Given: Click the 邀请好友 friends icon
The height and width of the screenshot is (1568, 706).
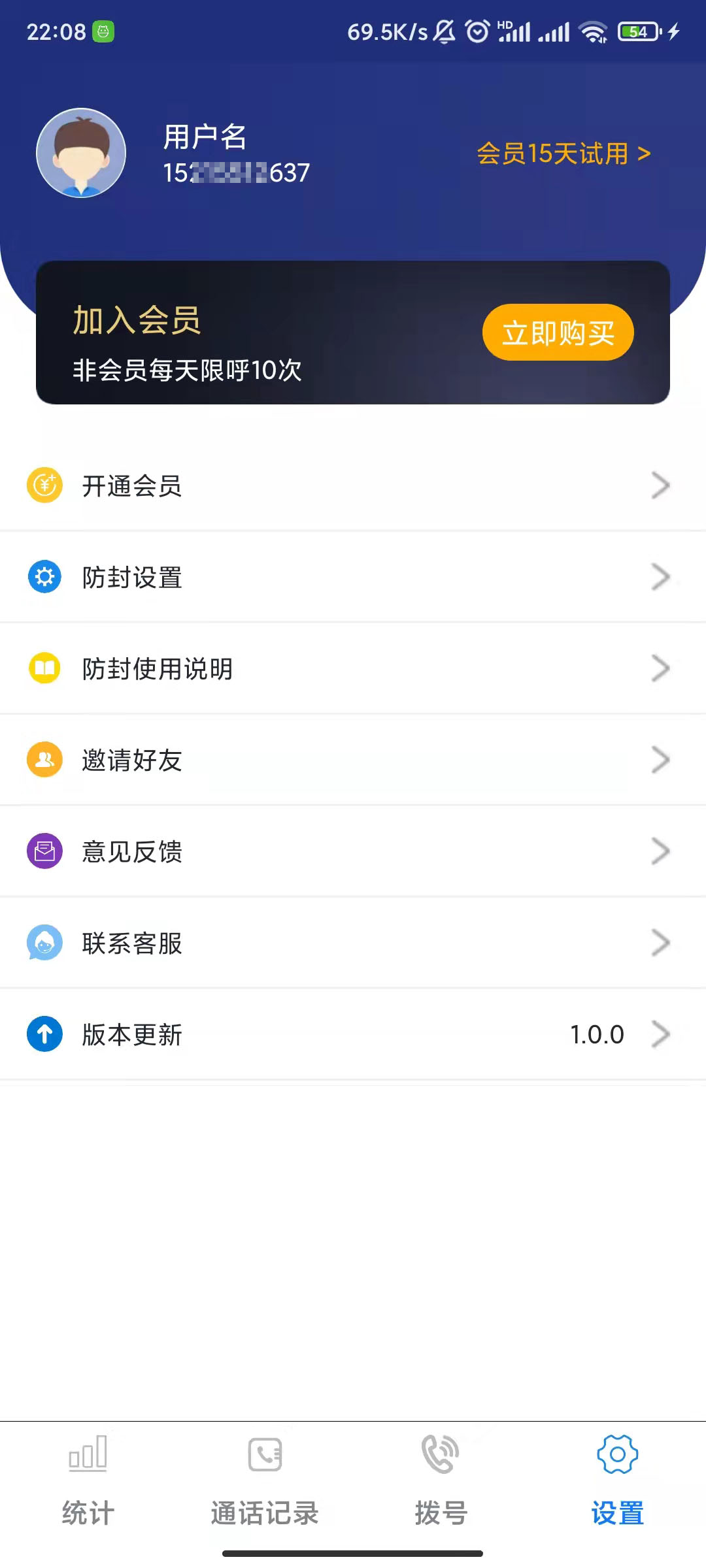Looking at the screenshot, I should 43,760.
